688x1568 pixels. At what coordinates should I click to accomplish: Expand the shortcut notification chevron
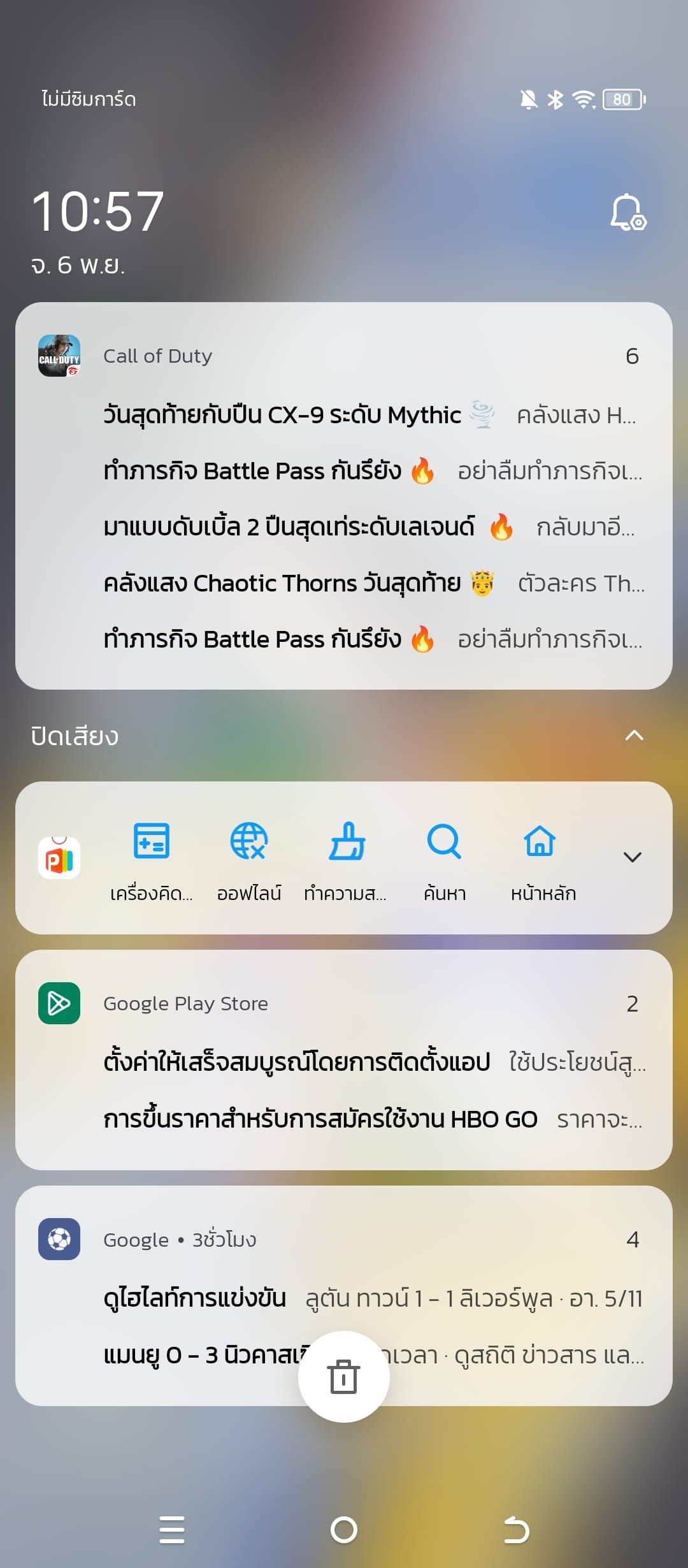[x=632, y=857]
